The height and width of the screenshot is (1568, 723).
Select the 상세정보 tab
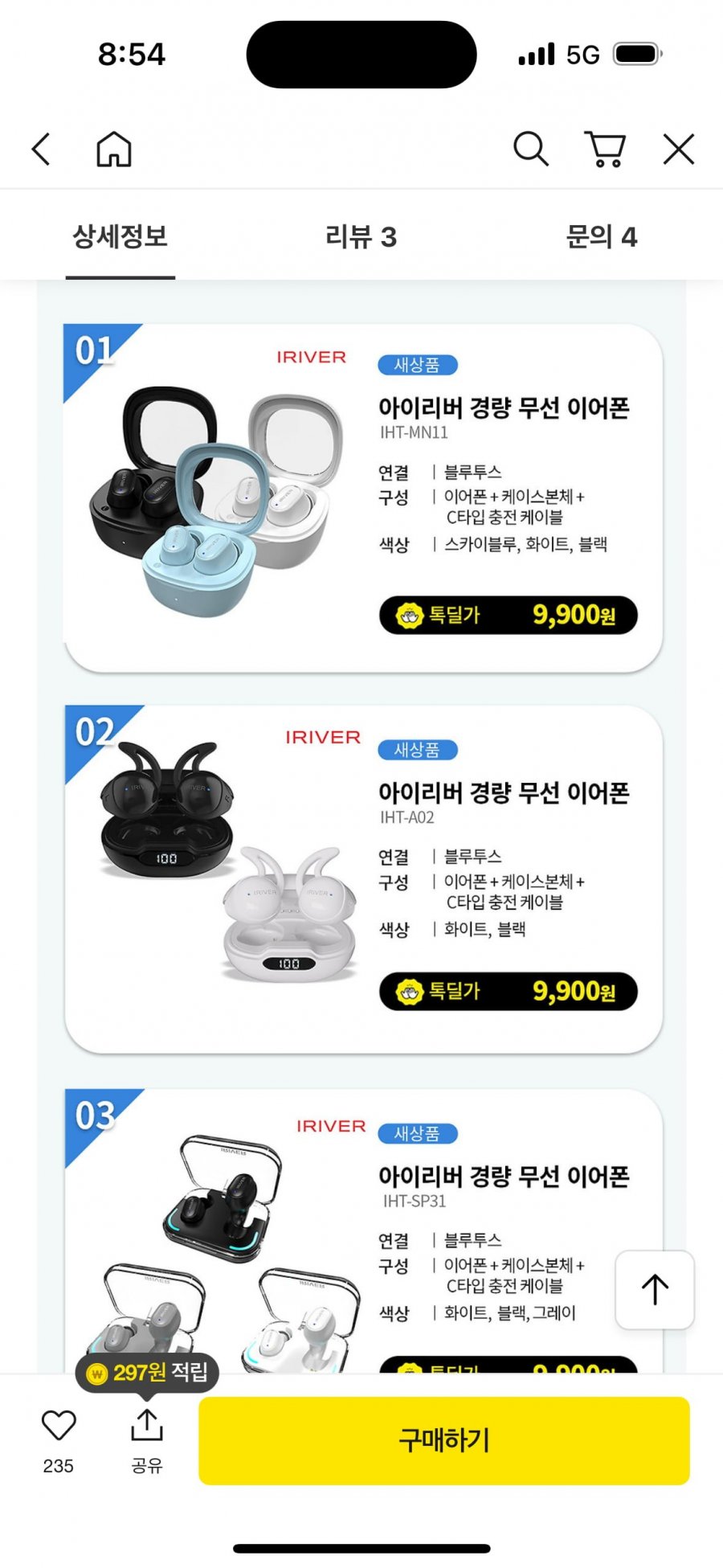(120, 237)
